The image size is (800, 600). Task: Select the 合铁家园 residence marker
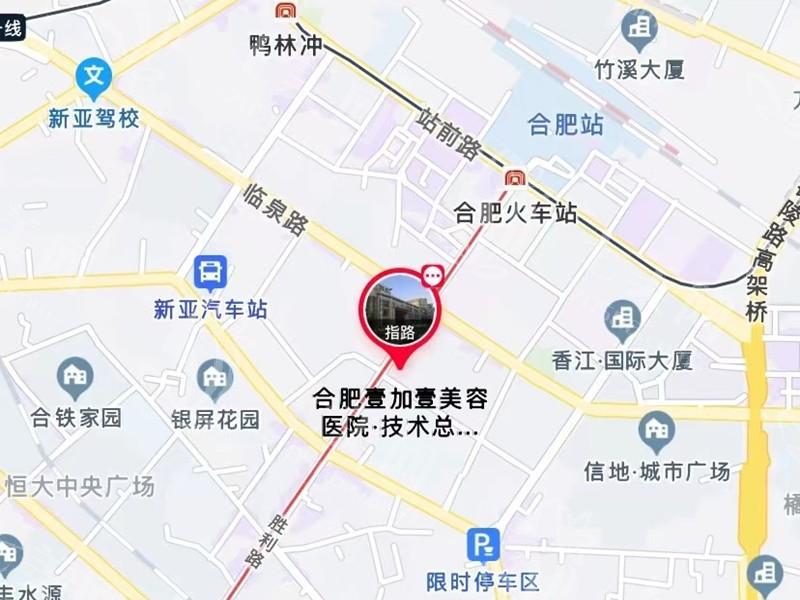(x=75, y=376)
